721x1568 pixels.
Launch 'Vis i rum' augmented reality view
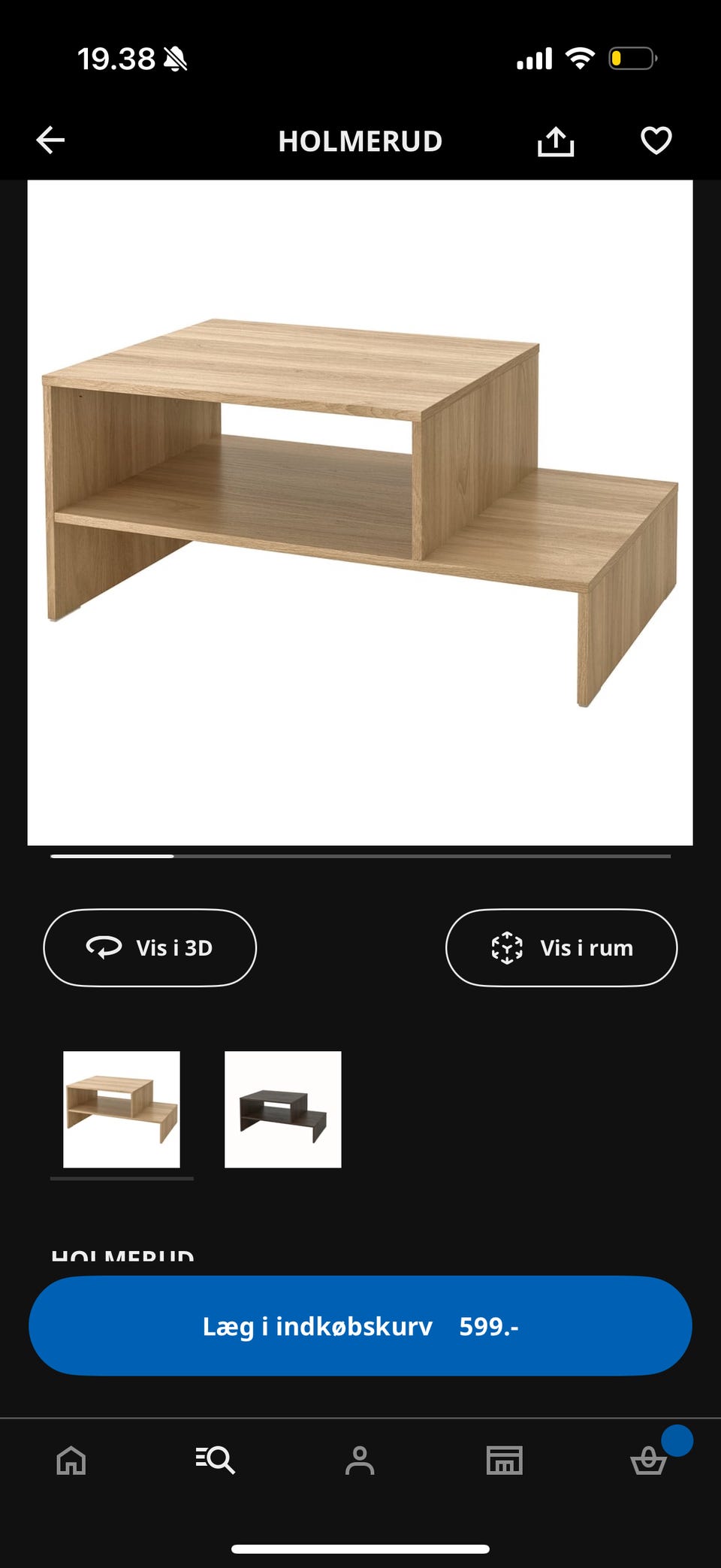[561, 947]
